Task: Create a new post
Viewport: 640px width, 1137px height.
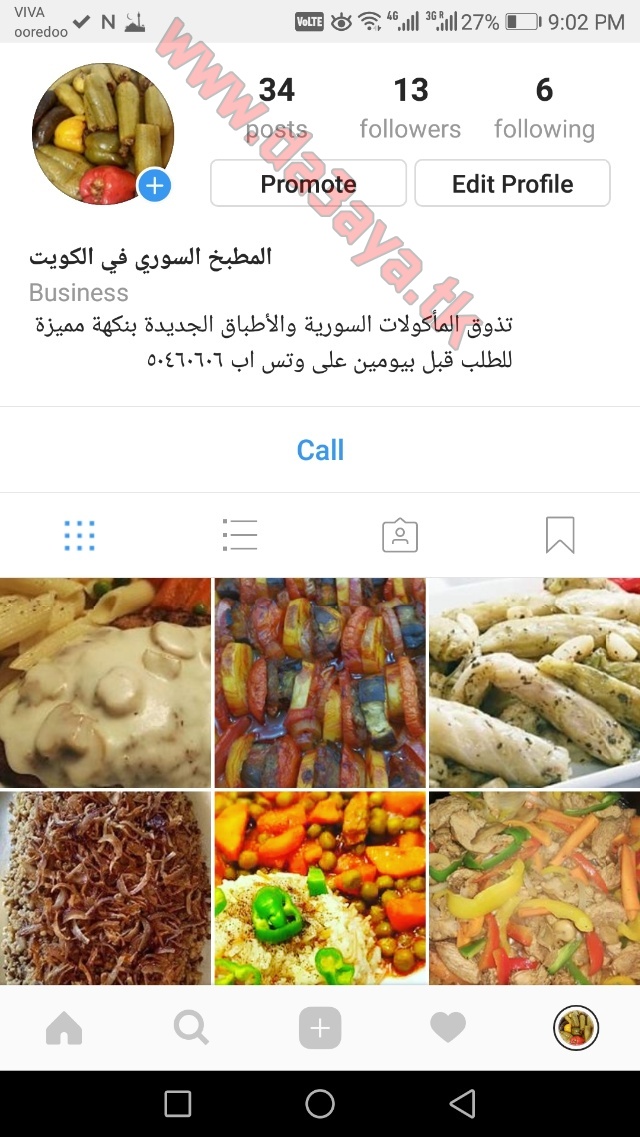Action: tap(320, 1028)
